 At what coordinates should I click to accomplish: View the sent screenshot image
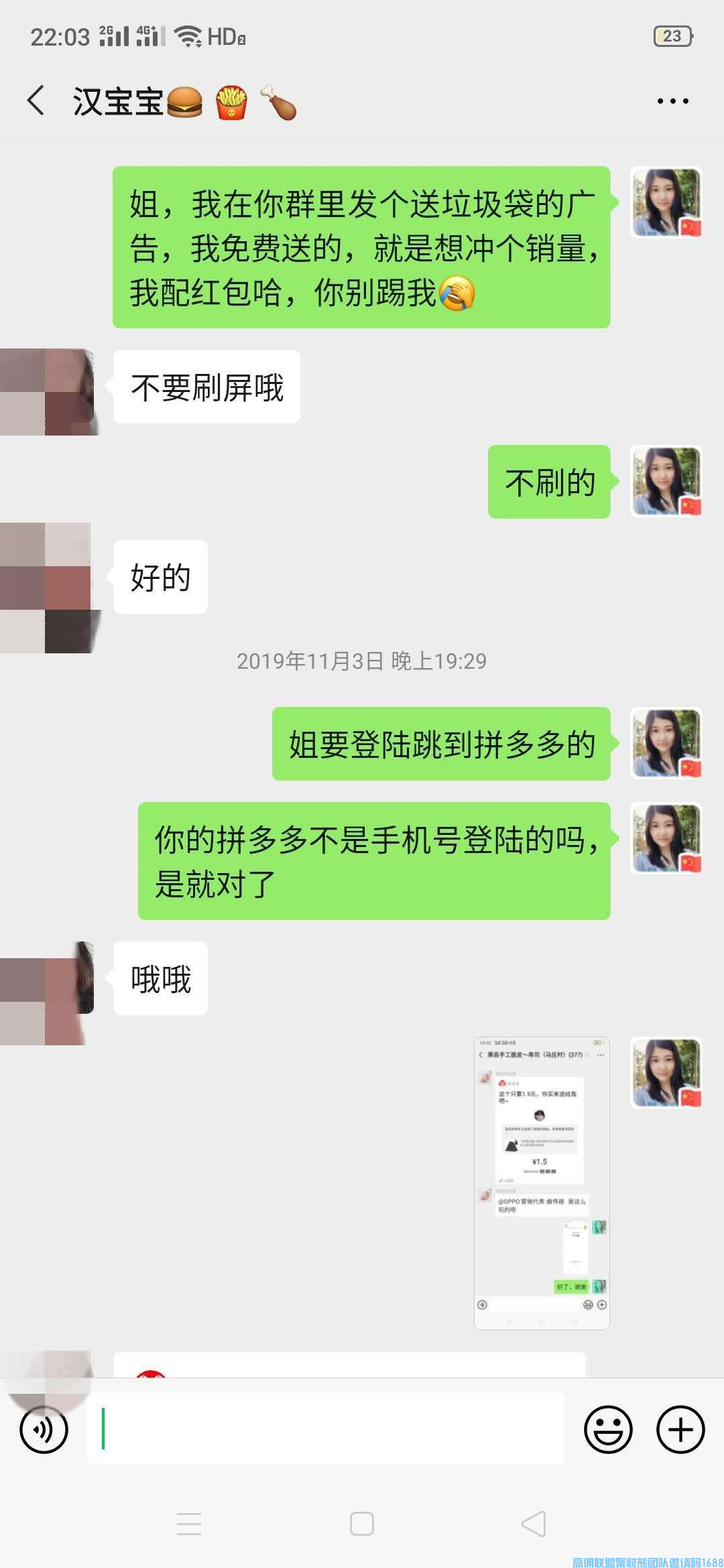(x=542, y=1183)
